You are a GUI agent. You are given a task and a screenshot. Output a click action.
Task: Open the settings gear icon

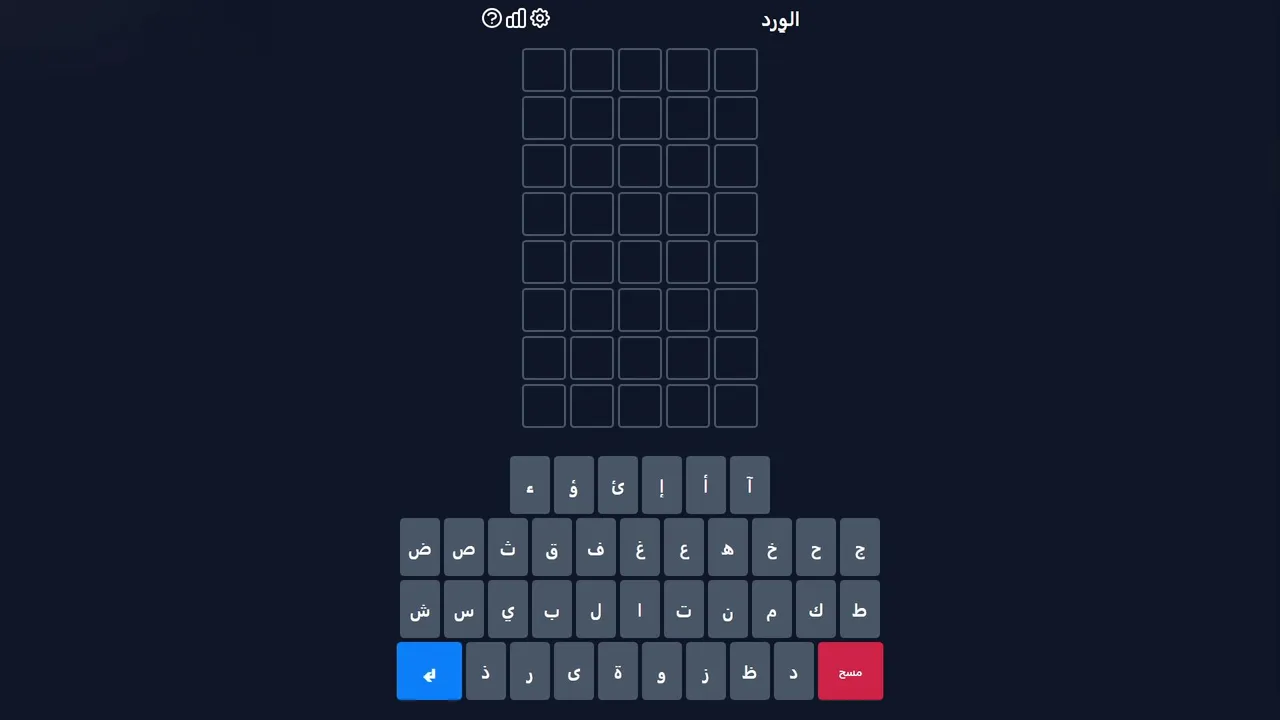(x=540, y=18)
